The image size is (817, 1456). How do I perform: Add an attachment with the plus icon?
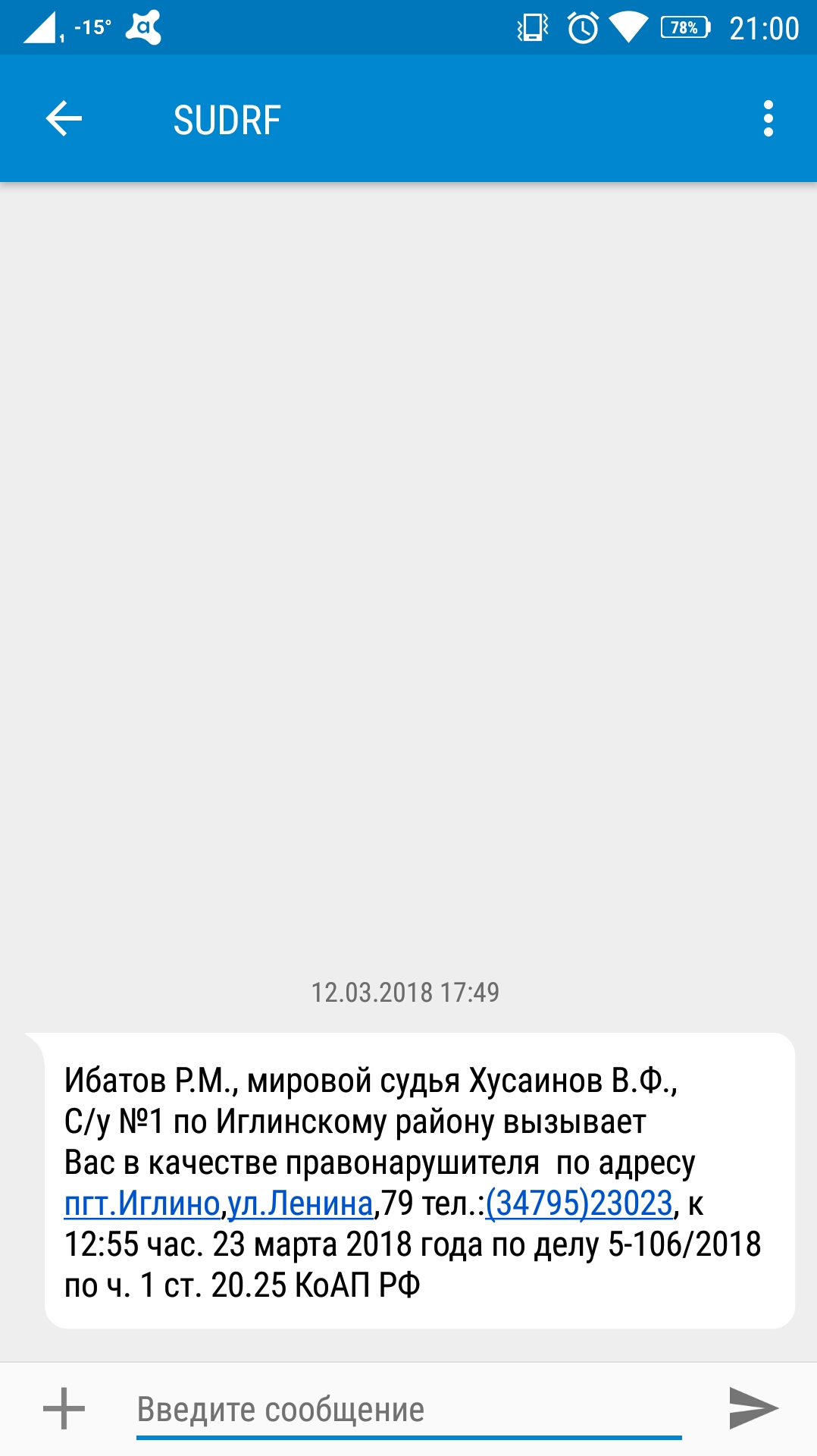pyautogui.click(x=64, y=1409)
